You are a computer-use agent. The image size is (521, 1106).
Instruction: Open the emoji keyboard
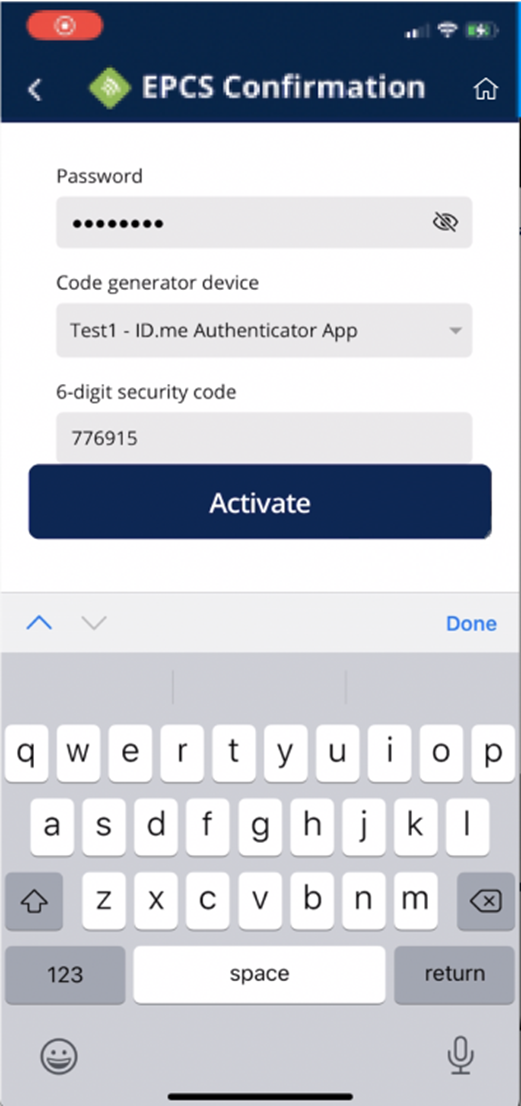point(59,1056)
